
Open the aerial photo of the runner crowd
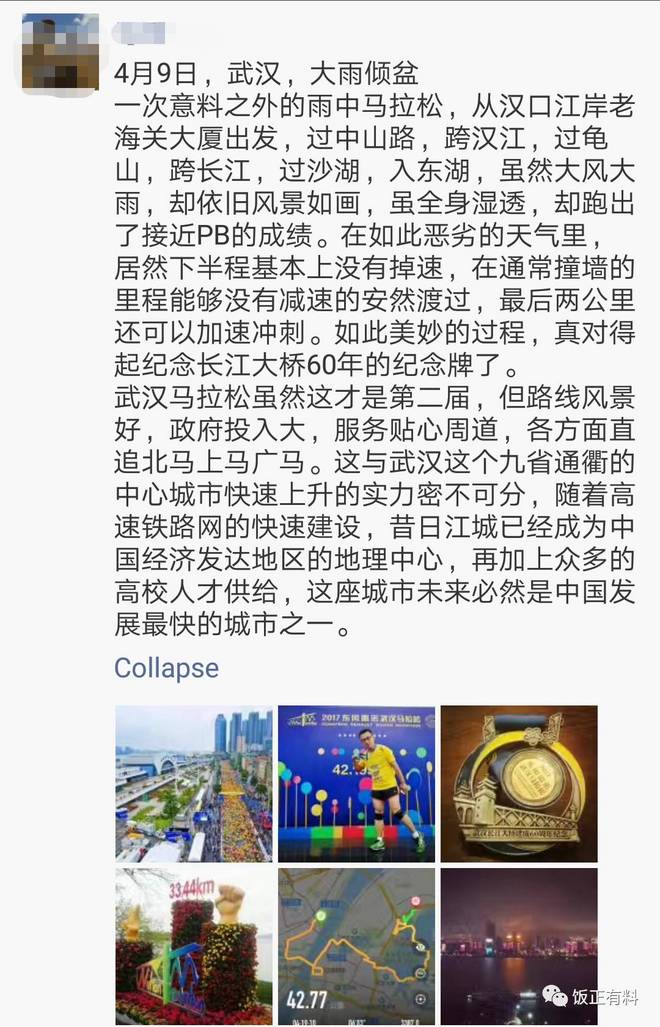click(x=194, y=784)
